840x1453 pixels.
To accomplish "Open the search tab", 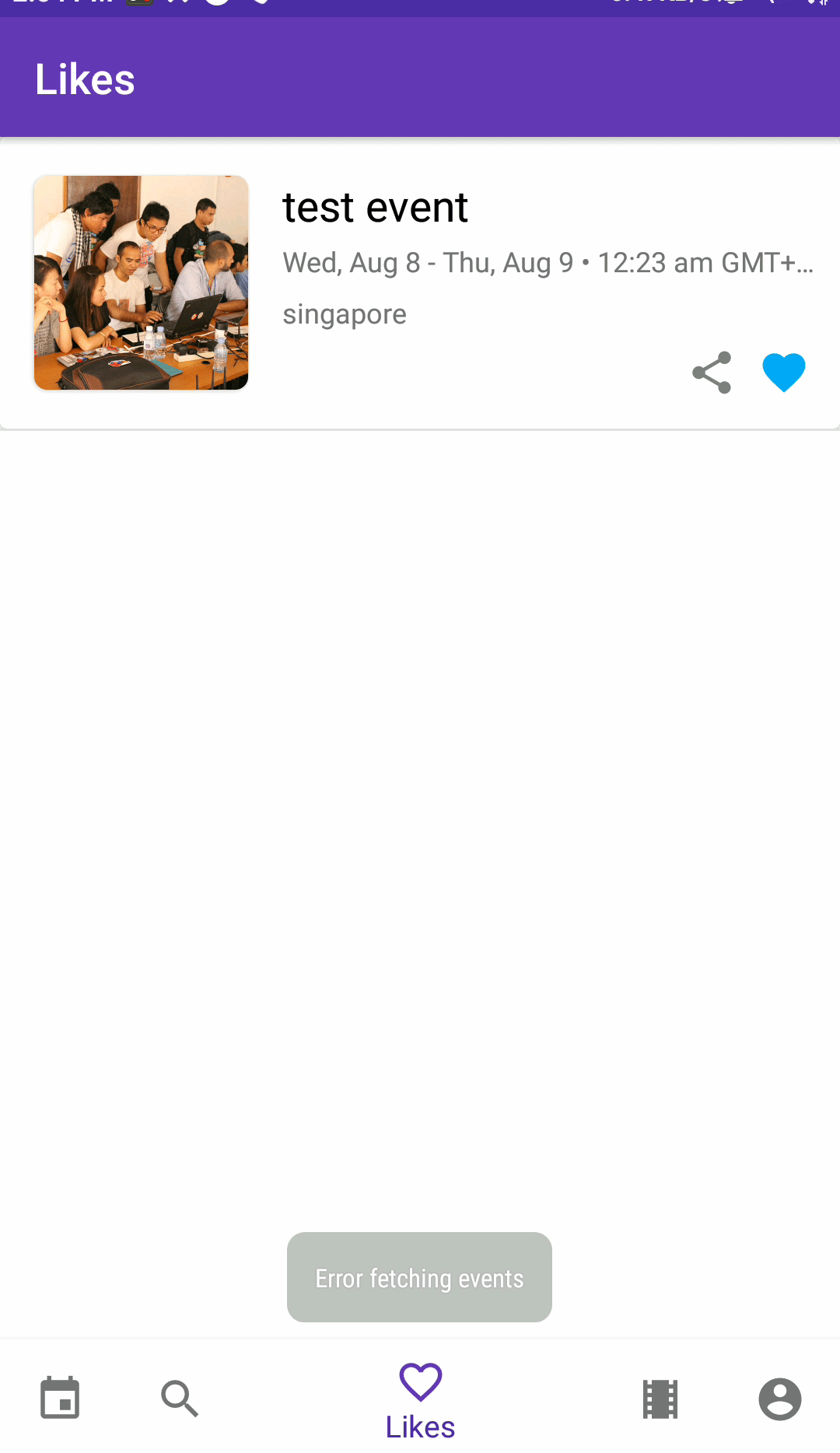I will click(x=180, y=1399).
